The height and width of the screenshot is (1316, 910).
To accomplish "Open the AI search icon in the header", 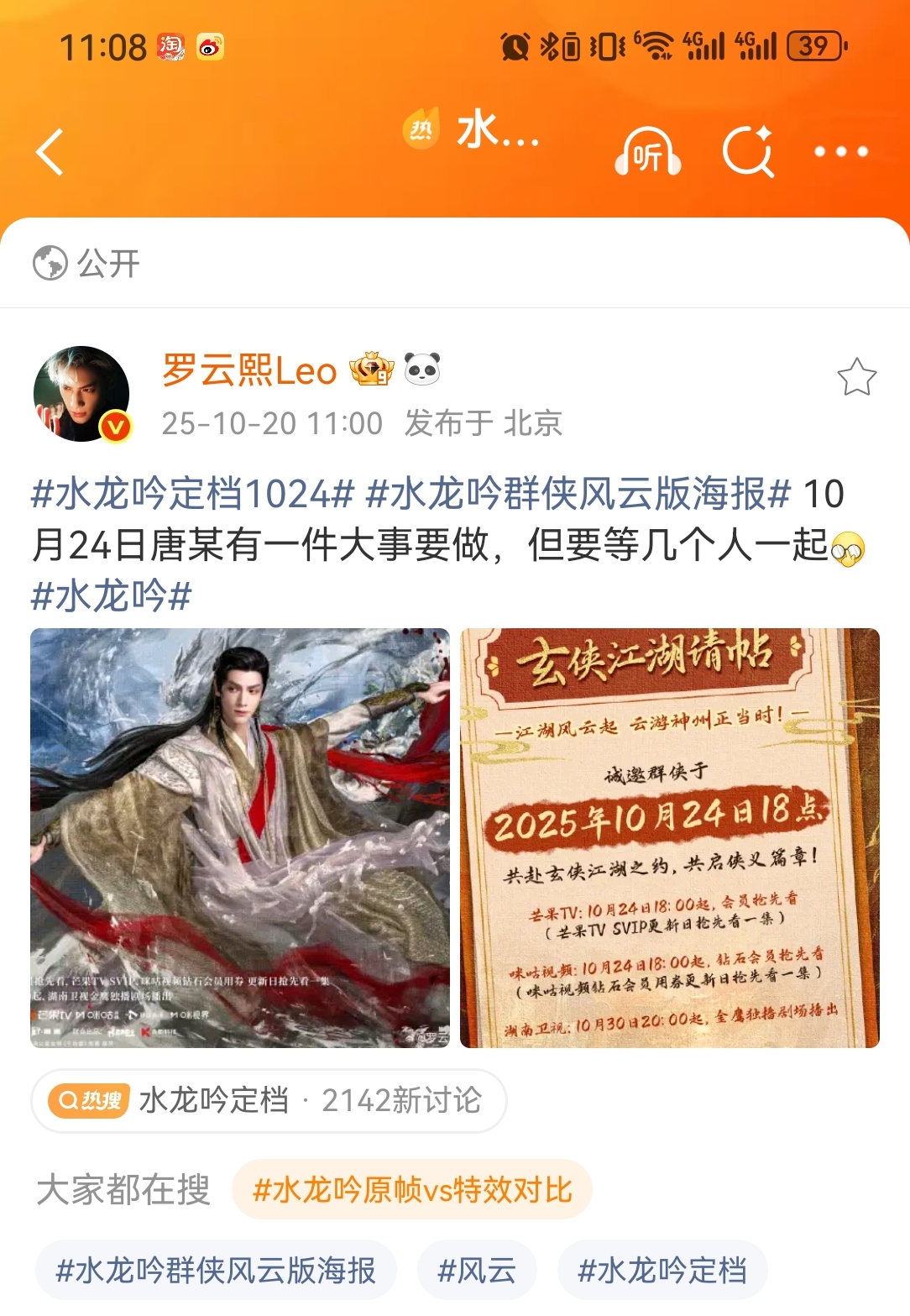I will click(748, 152).
